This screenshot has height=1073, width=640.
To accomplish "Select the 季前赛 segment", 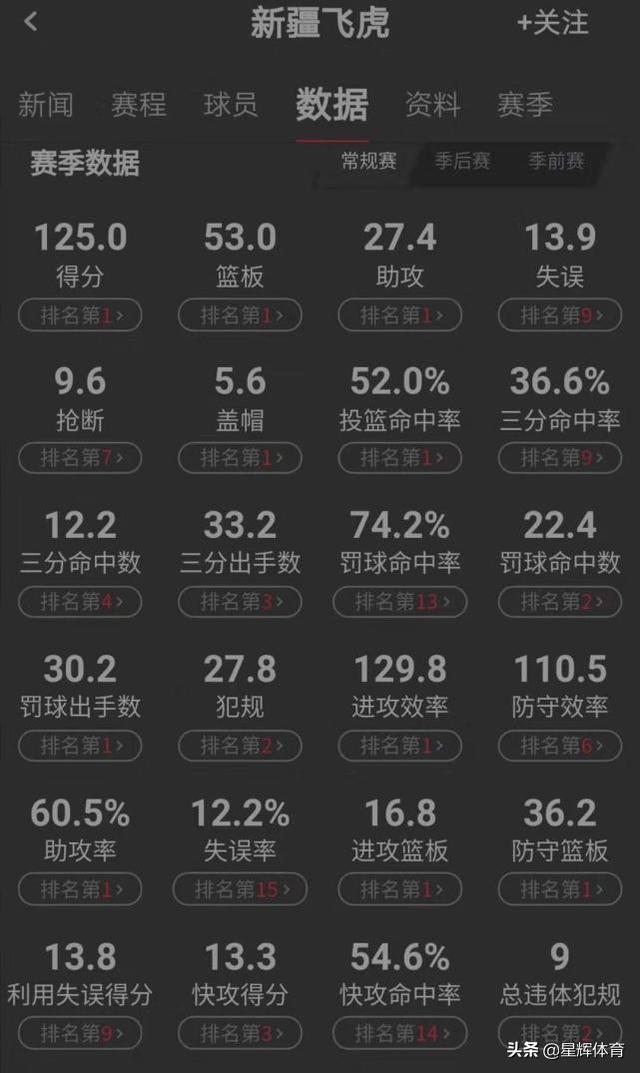I will pyautogui.click(x=556, y=161).
